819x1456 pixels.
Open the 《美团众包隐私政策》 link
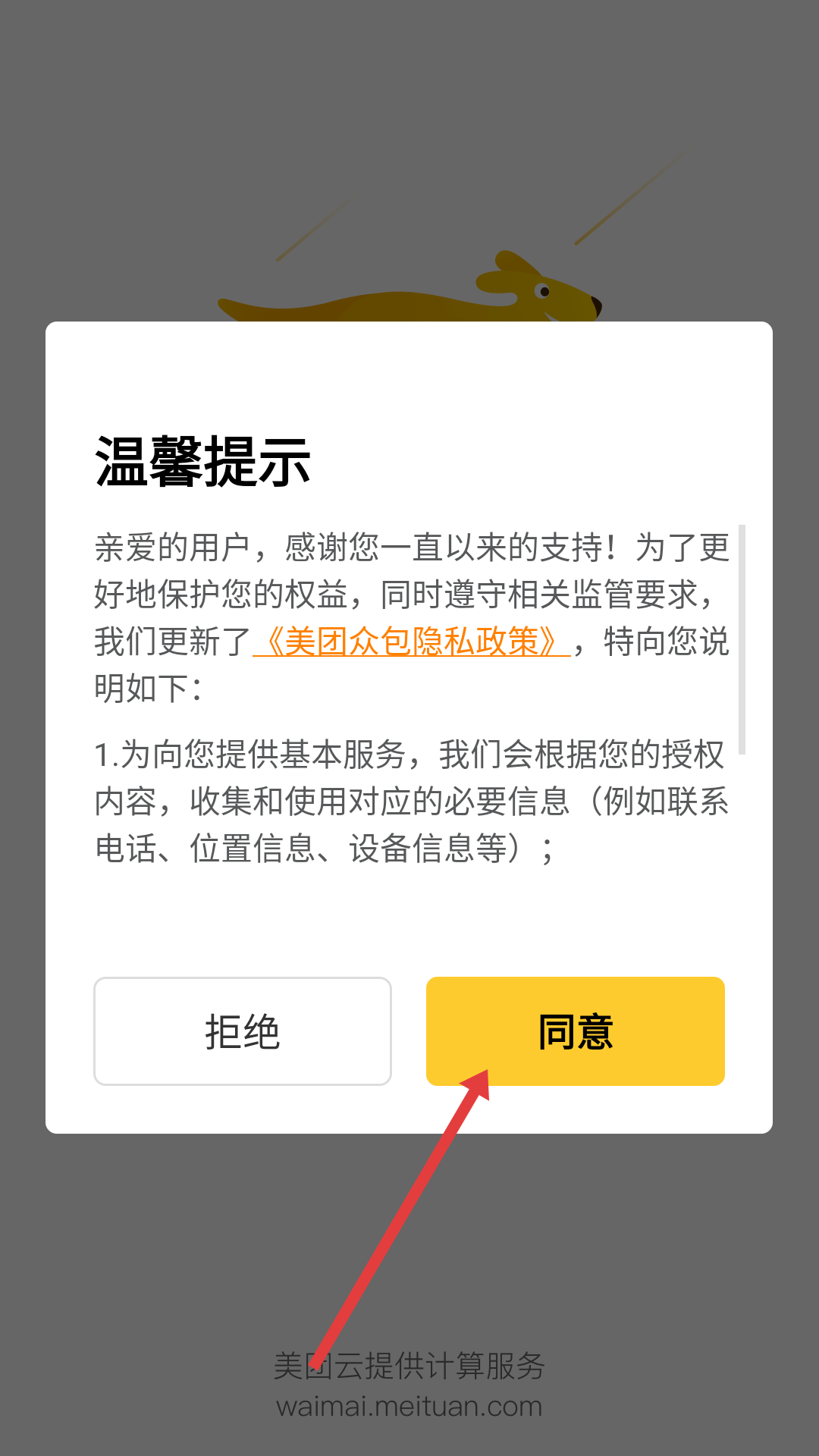coord(412,642)
